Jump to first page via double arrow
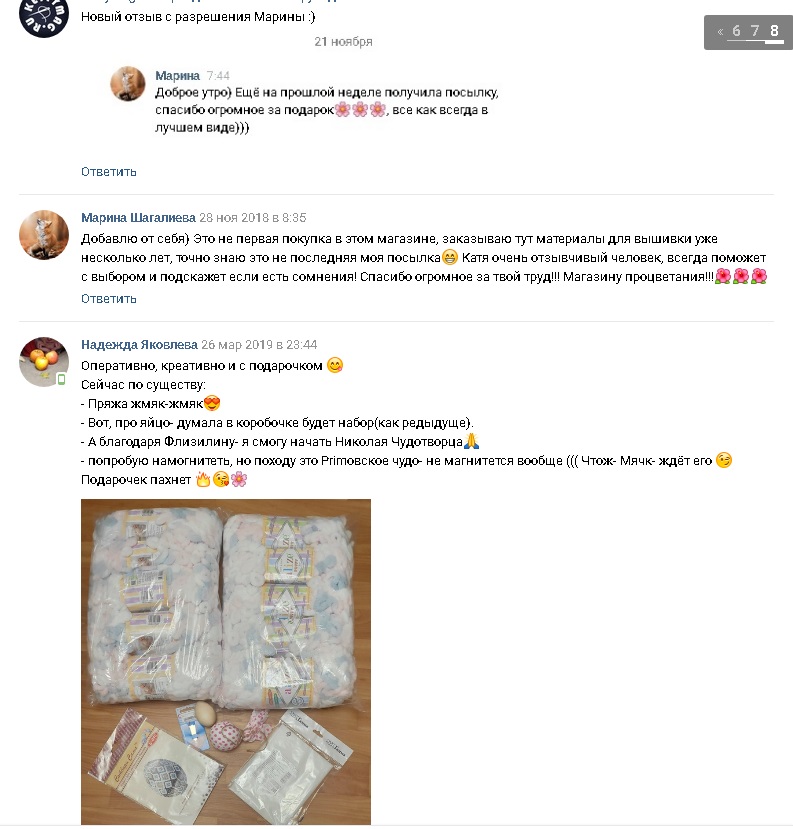The height and width of the screenshot is (829, 793). coord(721,31)
